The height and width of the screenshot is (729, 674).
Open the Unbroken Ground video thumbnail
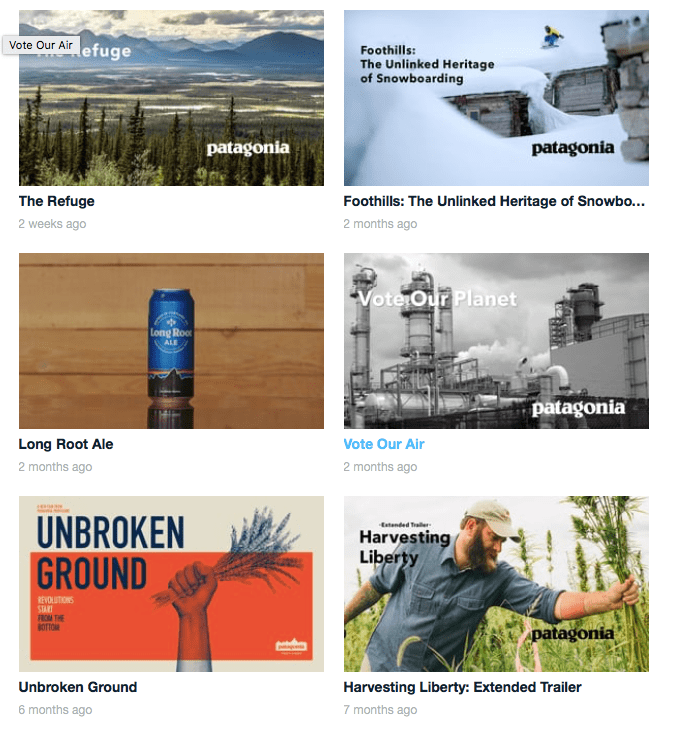tap(171, 584)
